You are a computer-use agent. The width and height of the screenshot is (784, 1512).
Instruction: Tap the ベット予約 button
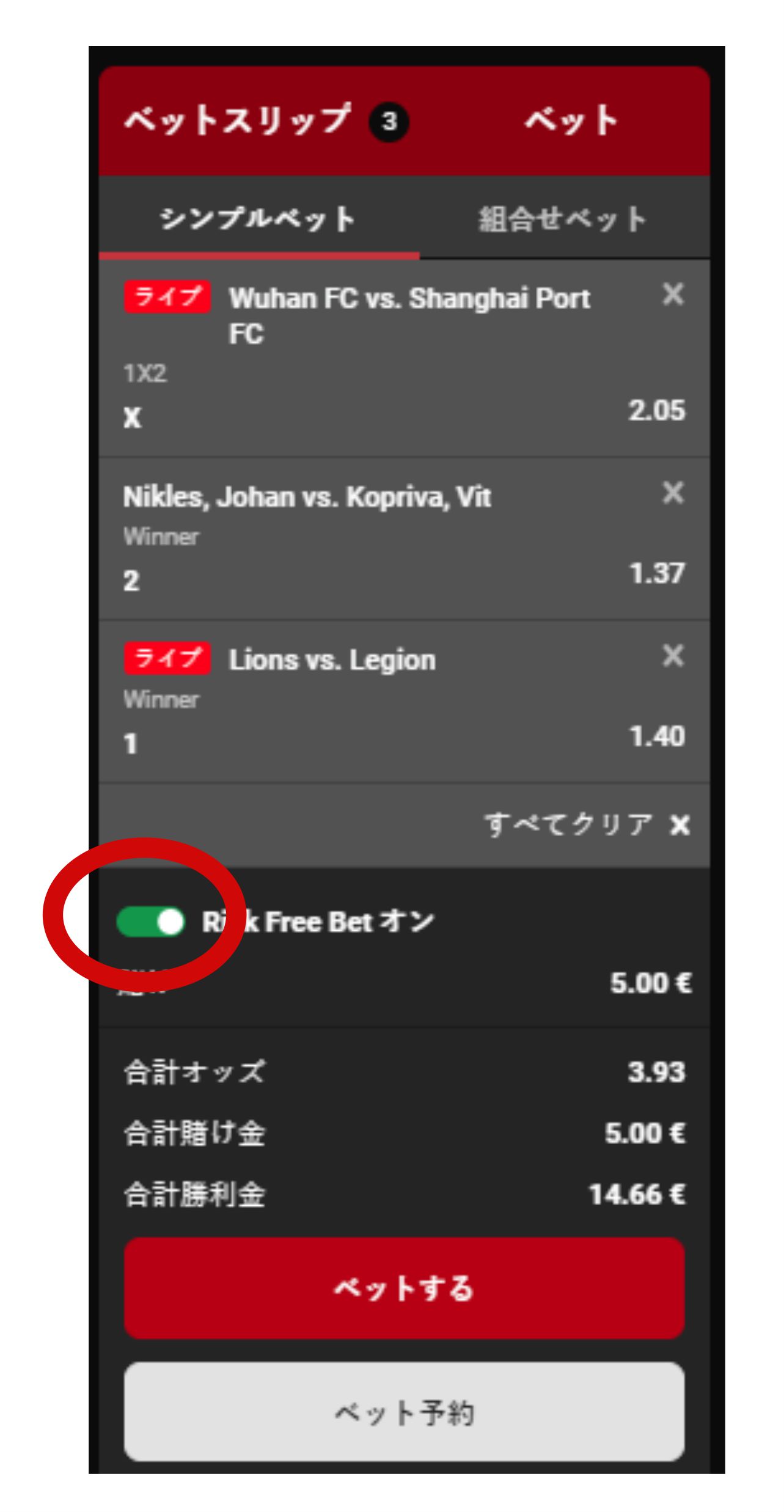(404, 1413)
